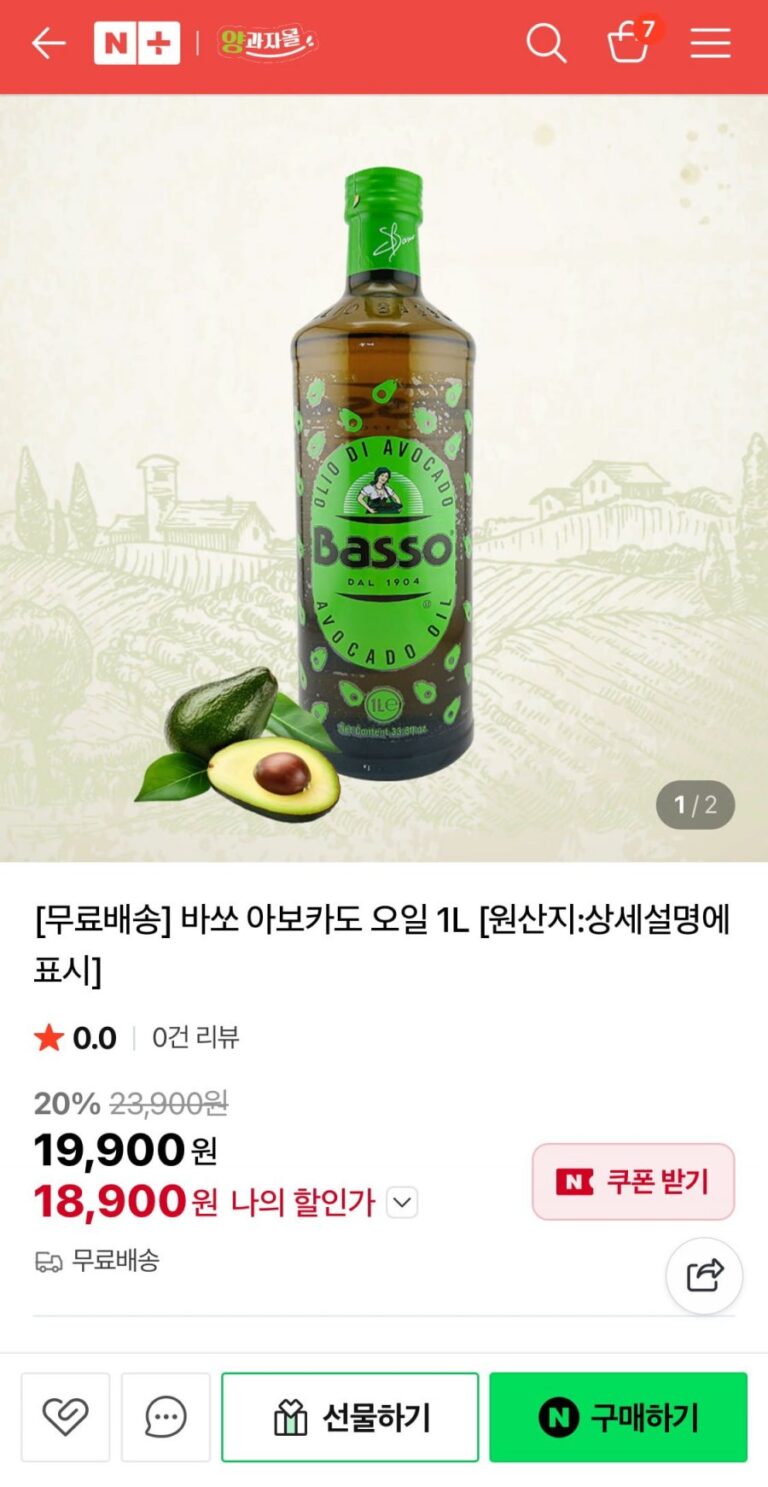Screen dimensions: 768x1487
Task: Add product to wishlist
Action: pos(66,1417)
